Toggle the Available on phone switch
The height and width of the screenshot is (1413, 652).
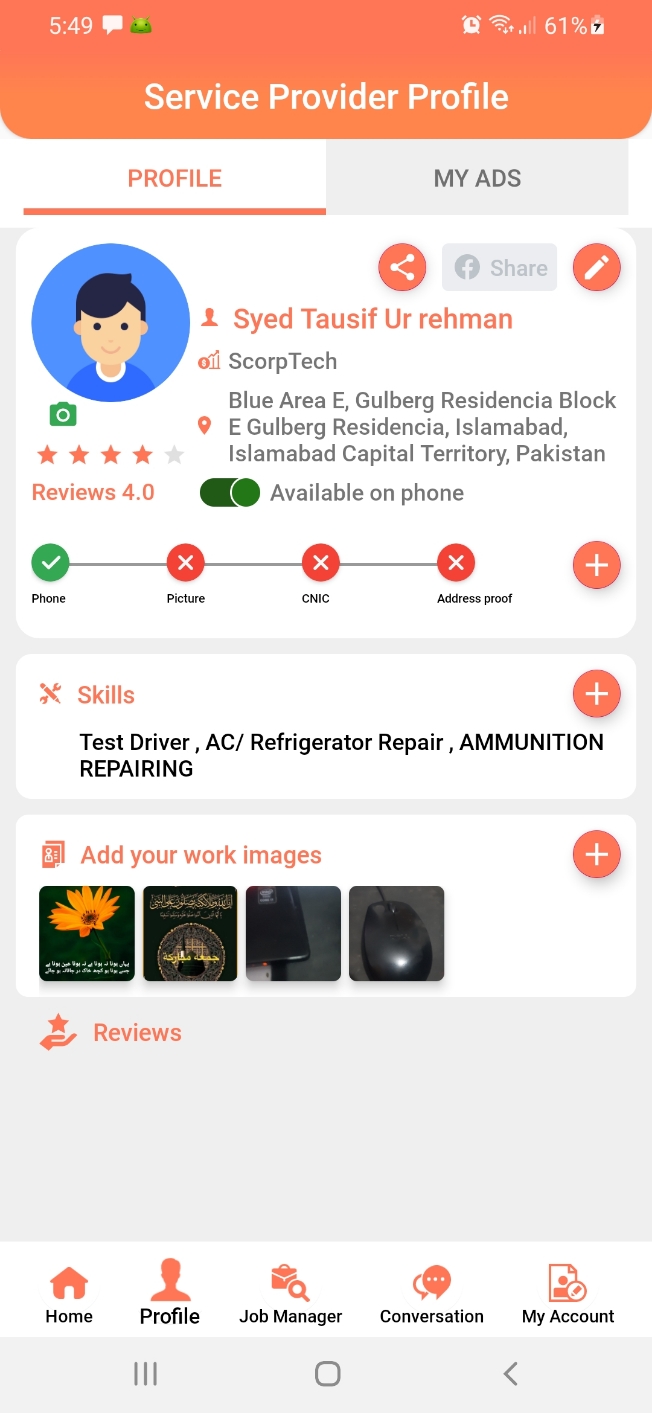[x=230, y=493]
